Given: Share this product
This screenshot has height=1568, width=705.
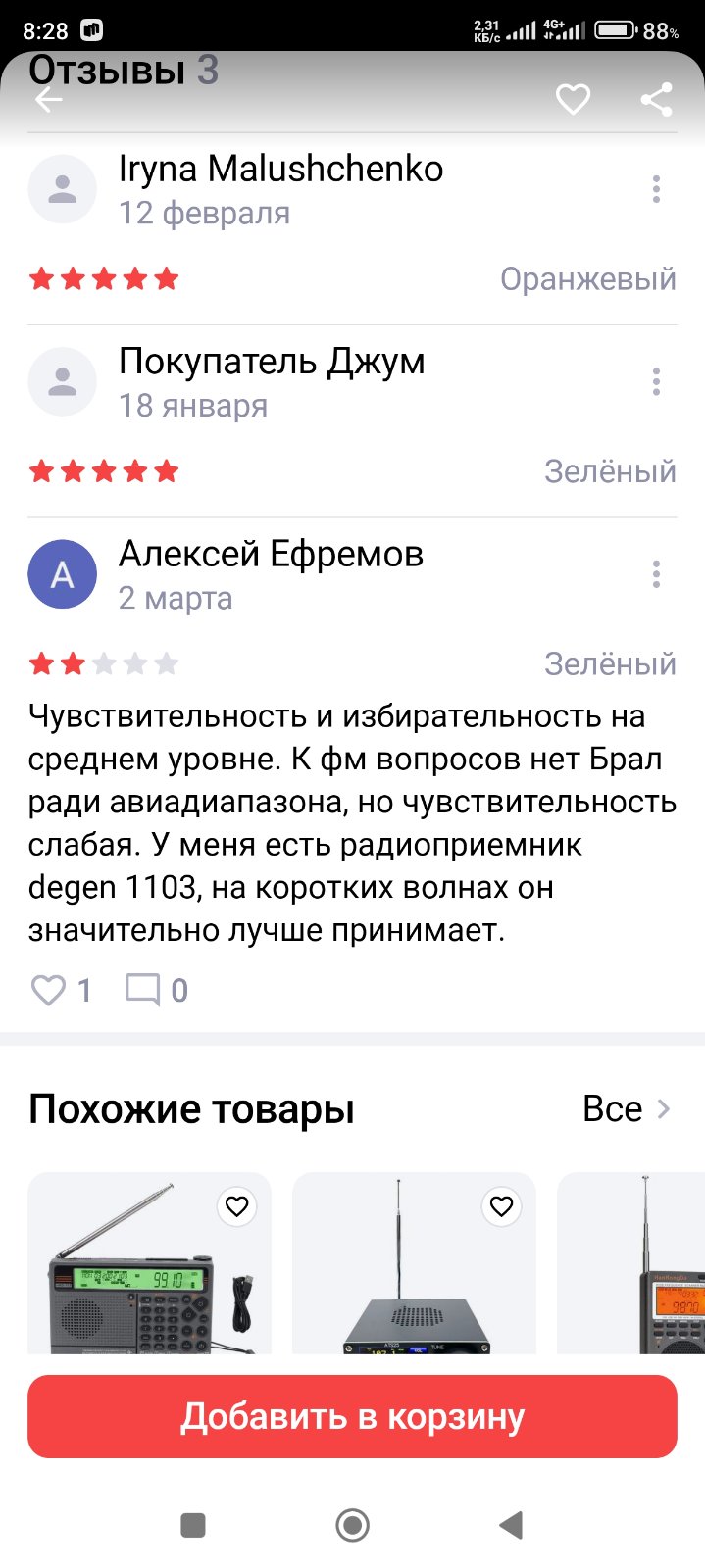Looking at the screenshot, I should coord(656,99).
